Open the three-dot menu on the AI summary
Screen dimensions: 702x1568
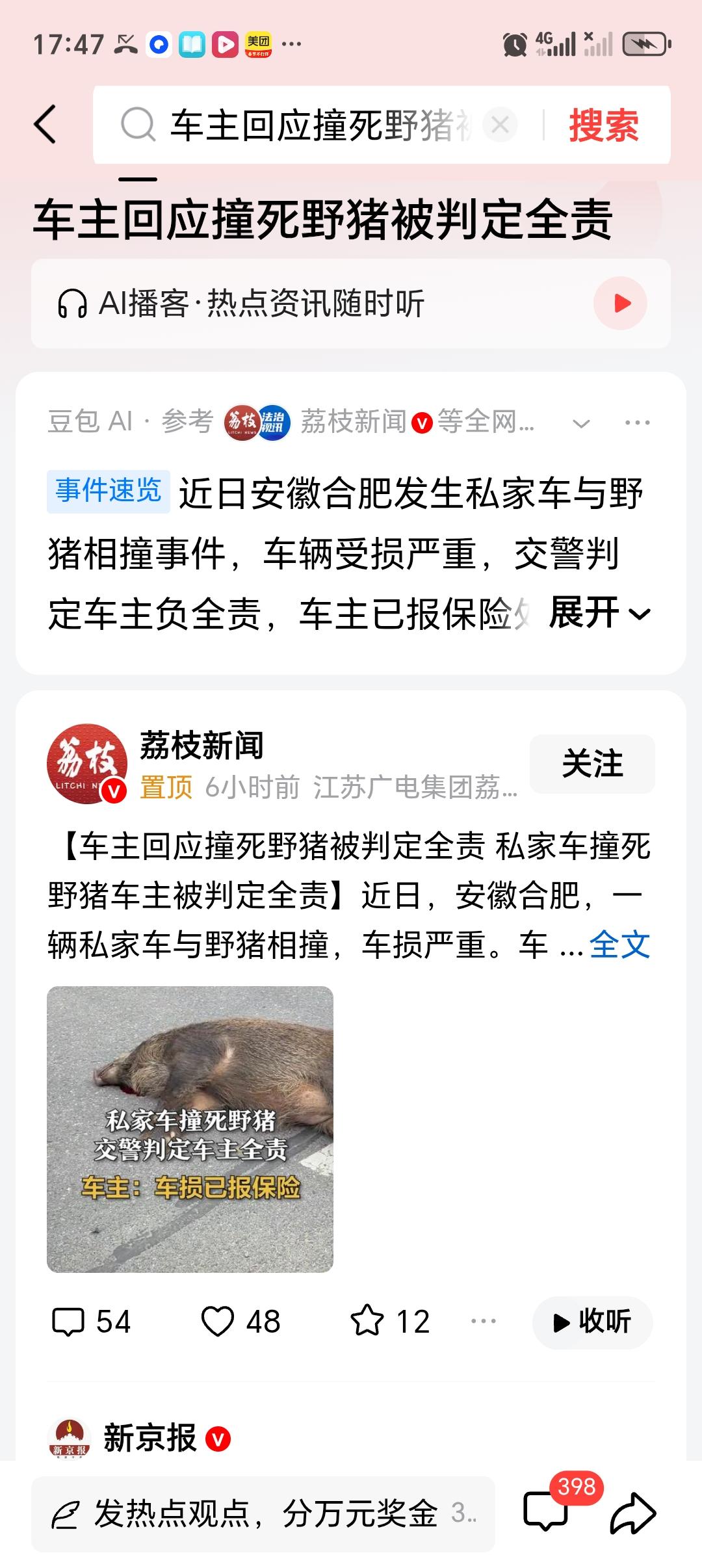[639, 421]
